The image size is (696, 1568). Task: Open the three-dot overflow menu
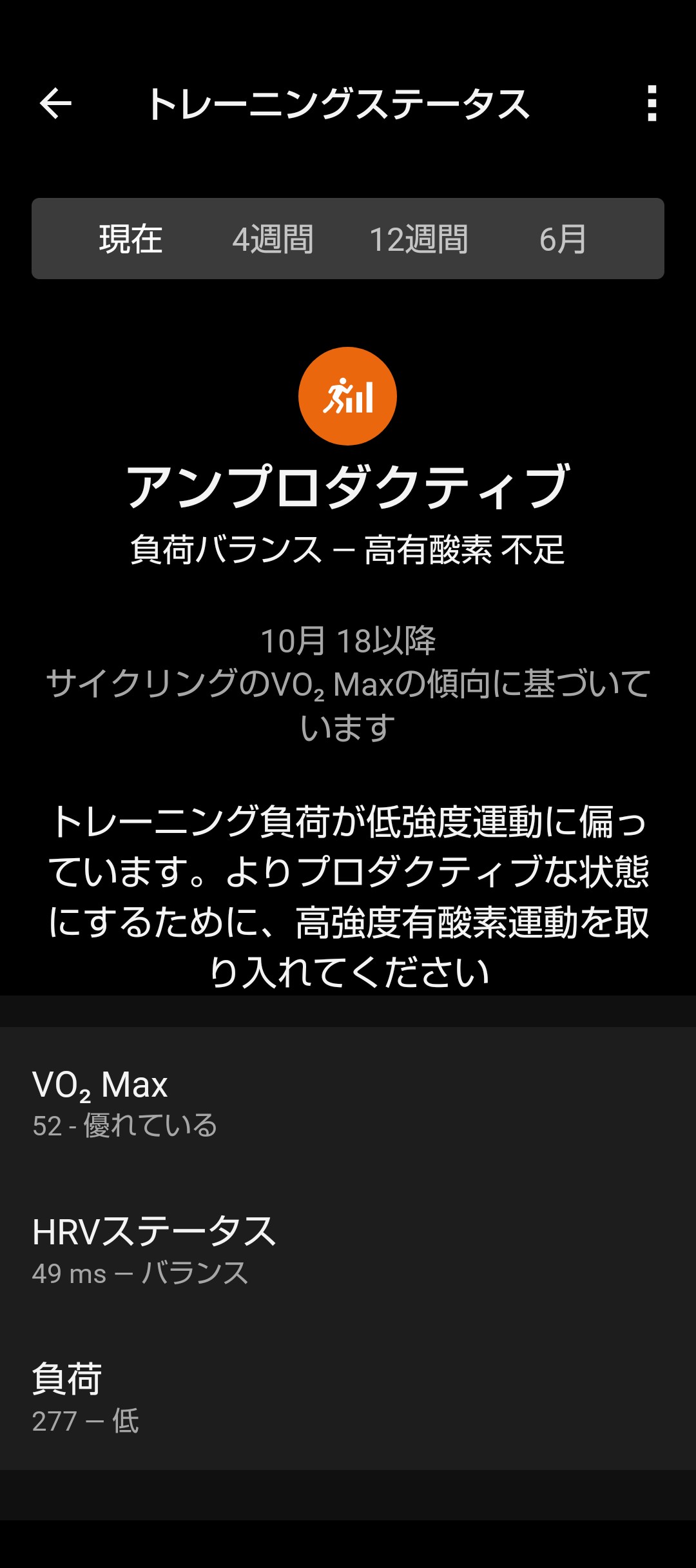[652, 103]
